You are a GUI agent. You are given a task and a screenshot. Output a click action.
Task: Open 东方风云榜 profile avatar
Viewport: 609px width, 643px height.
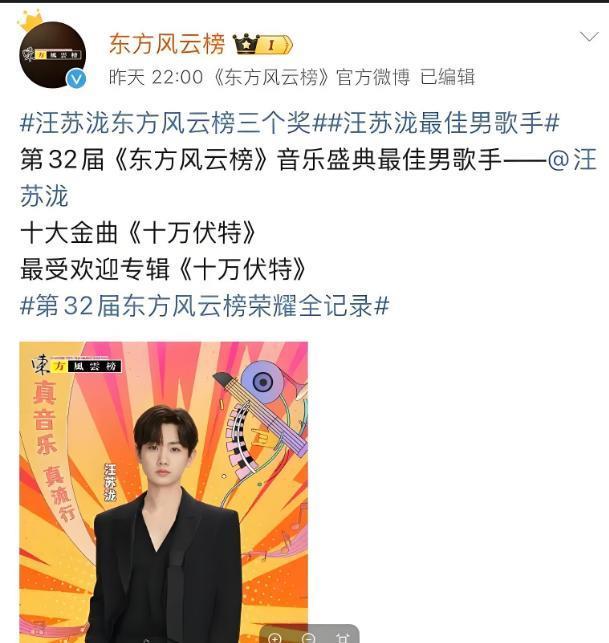pyautogui.click(x=52, y=53)
